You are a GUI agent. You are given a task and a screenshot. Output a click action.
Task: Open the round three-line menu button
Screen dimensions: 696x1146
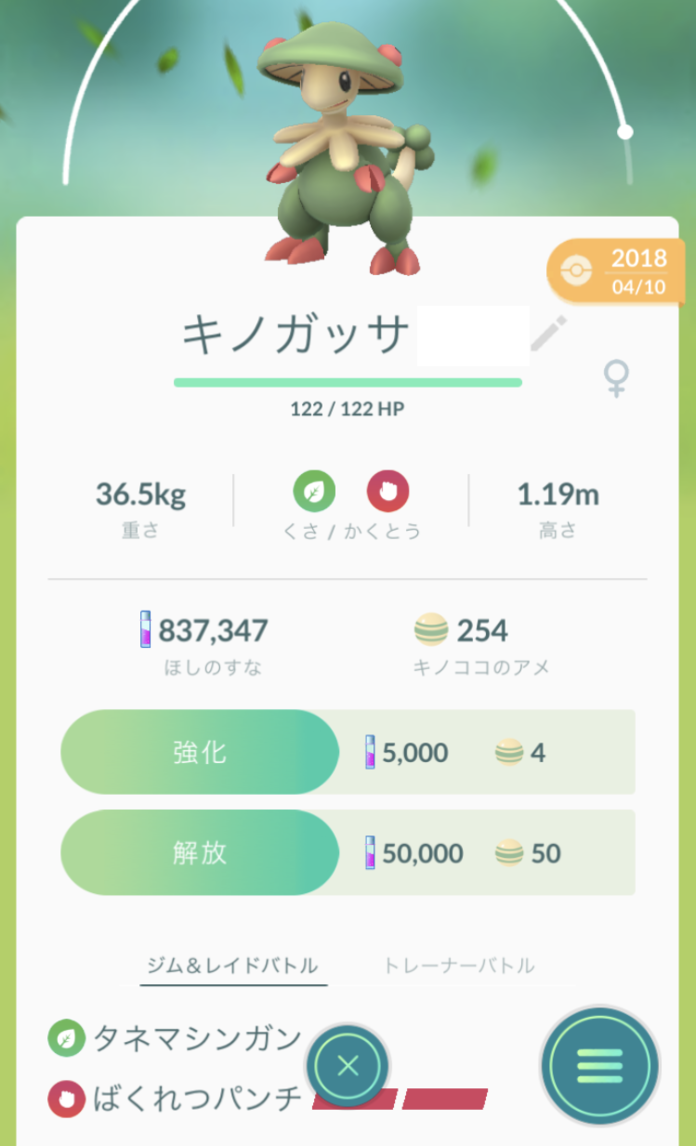599,1065
